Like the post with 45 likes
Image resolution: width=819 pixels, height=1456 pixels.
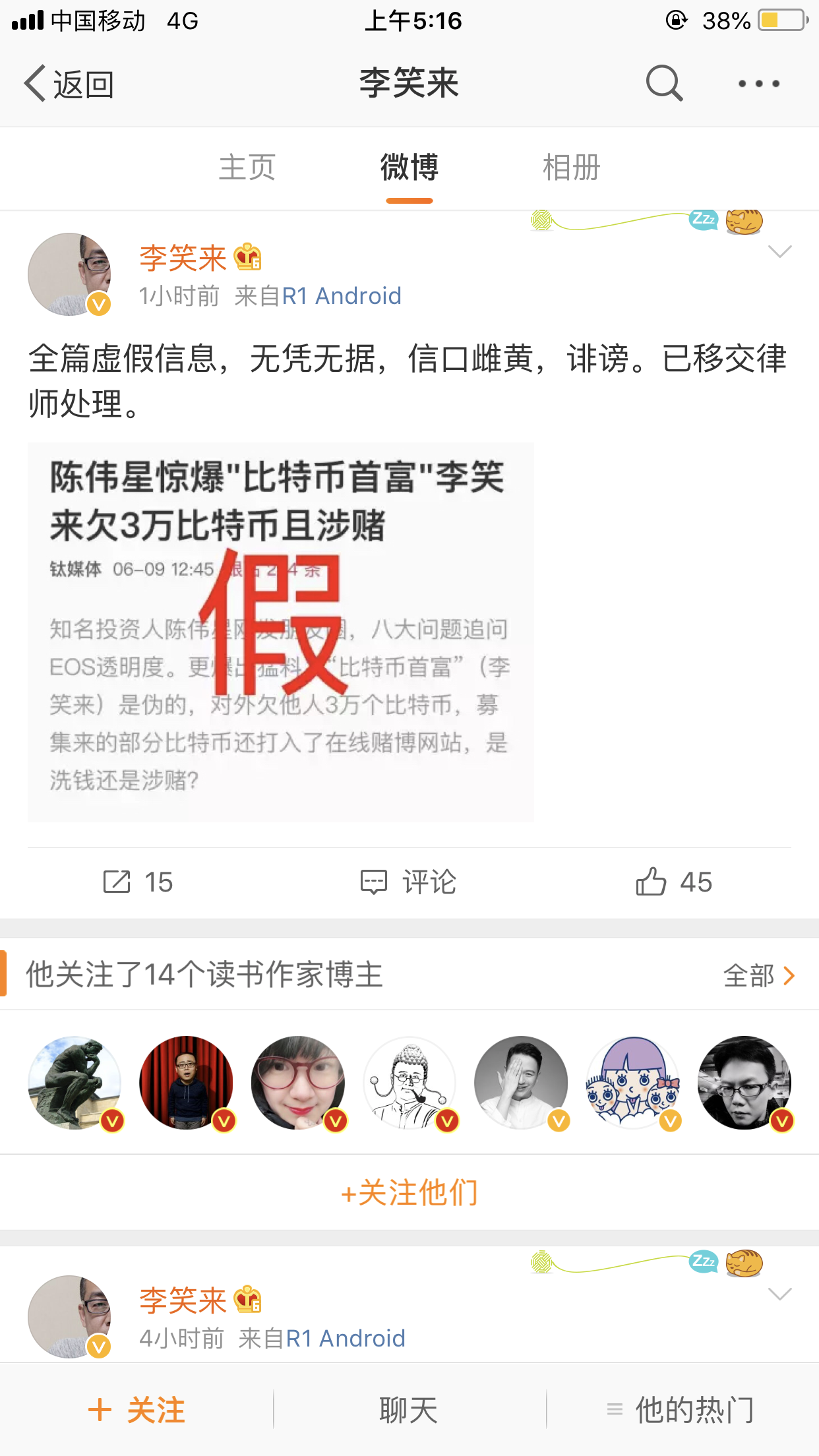click(674, 882)
